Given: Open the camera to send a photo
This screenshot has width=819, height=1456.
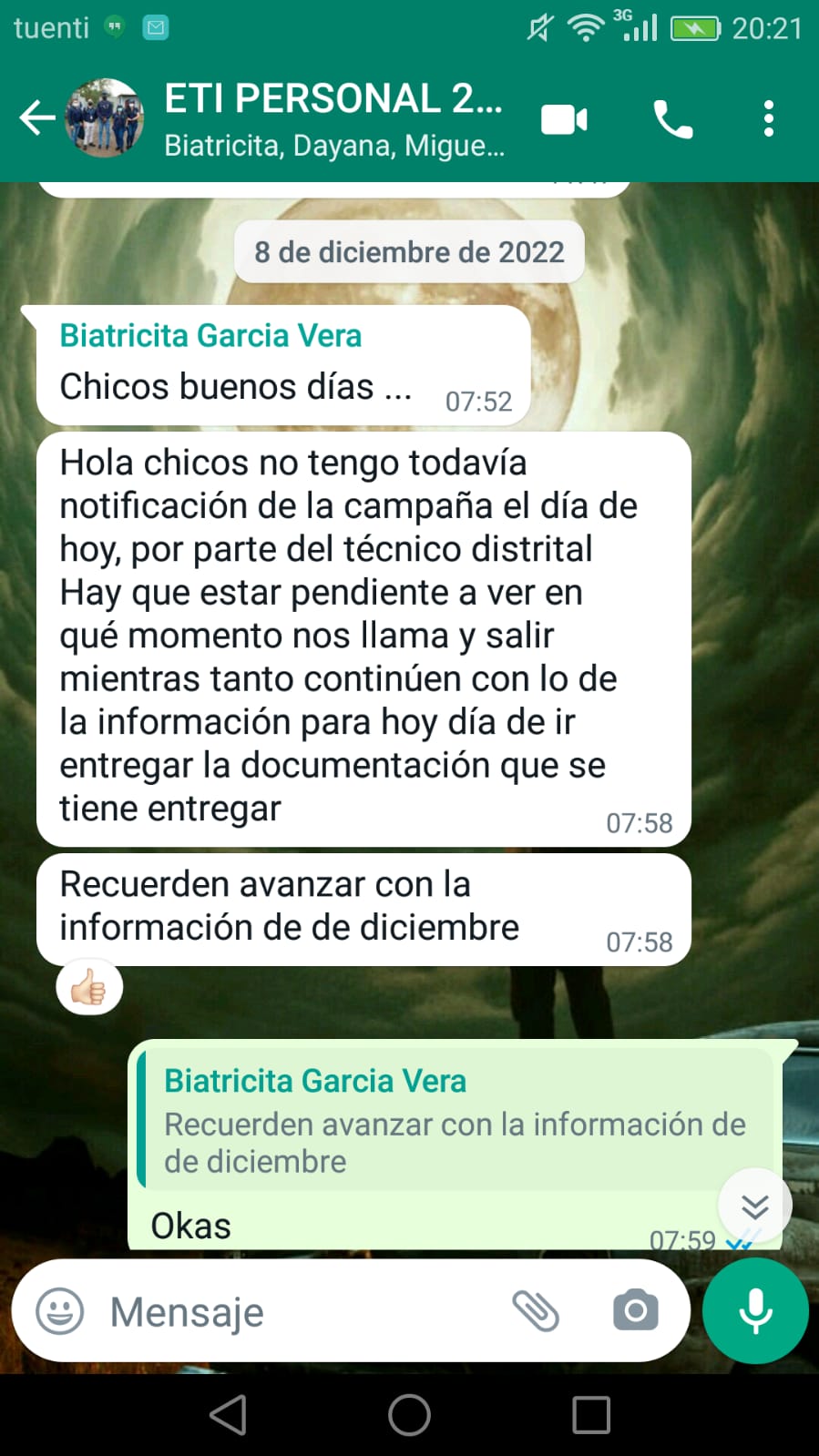Looking at the screenshot, I should click(635, 1311).
